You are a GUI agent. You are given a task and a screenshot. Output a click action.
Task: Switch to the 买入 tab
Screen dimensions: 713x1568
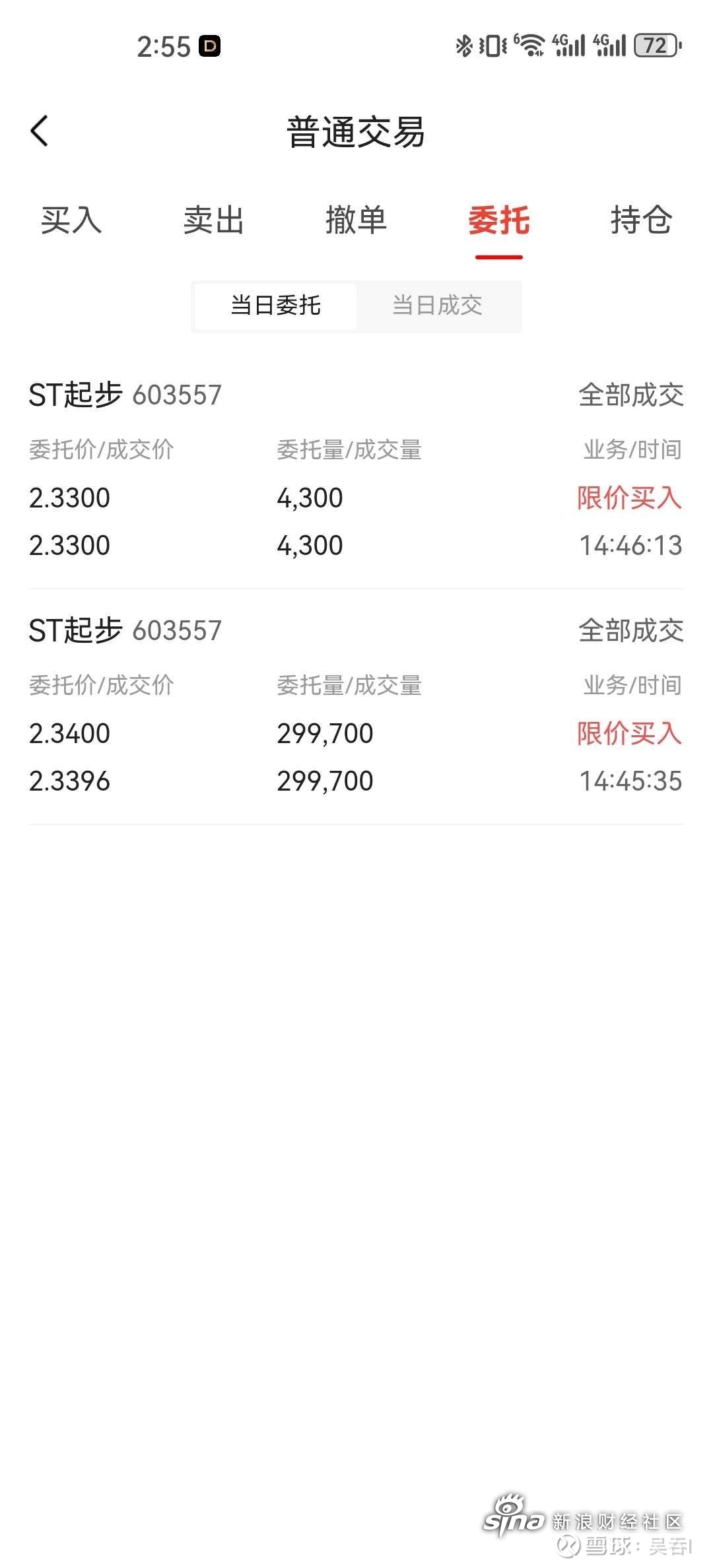[71, 220]
